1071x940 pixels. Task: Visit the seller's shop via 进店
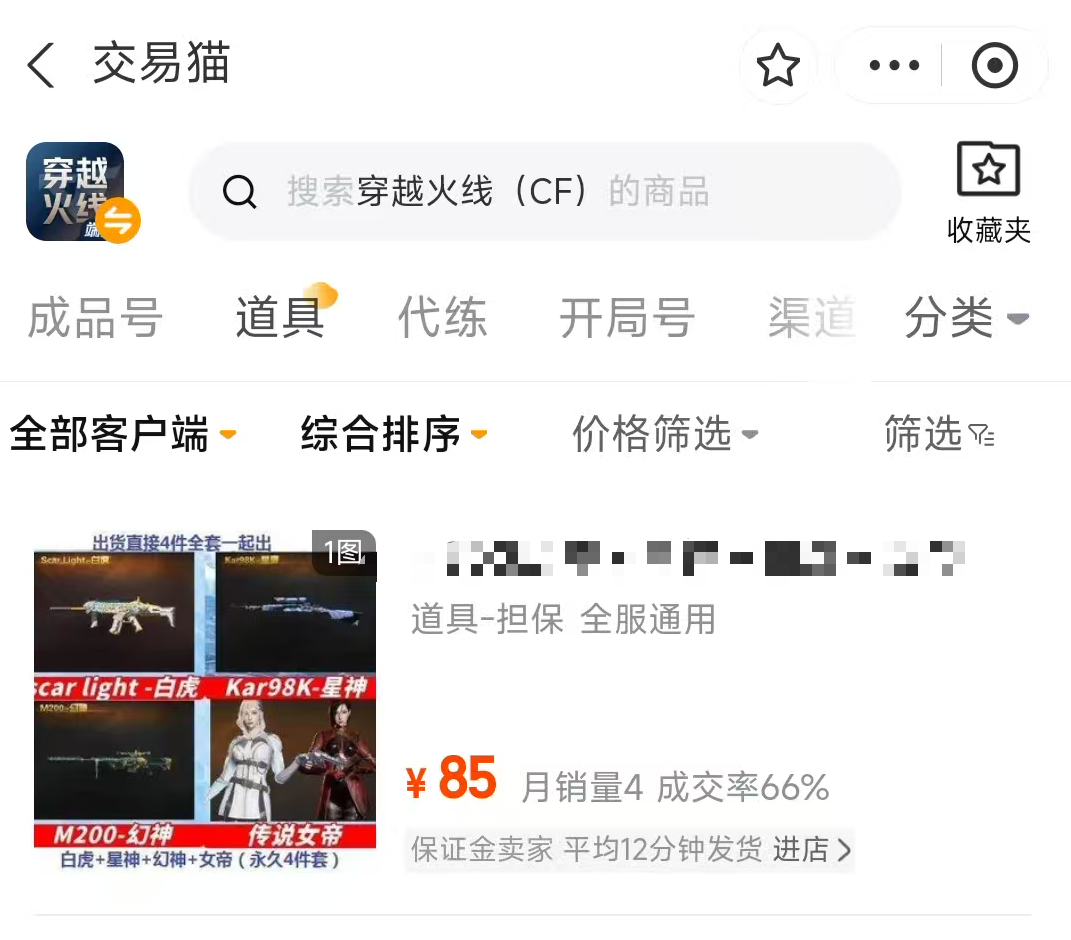tap(811, 850)
